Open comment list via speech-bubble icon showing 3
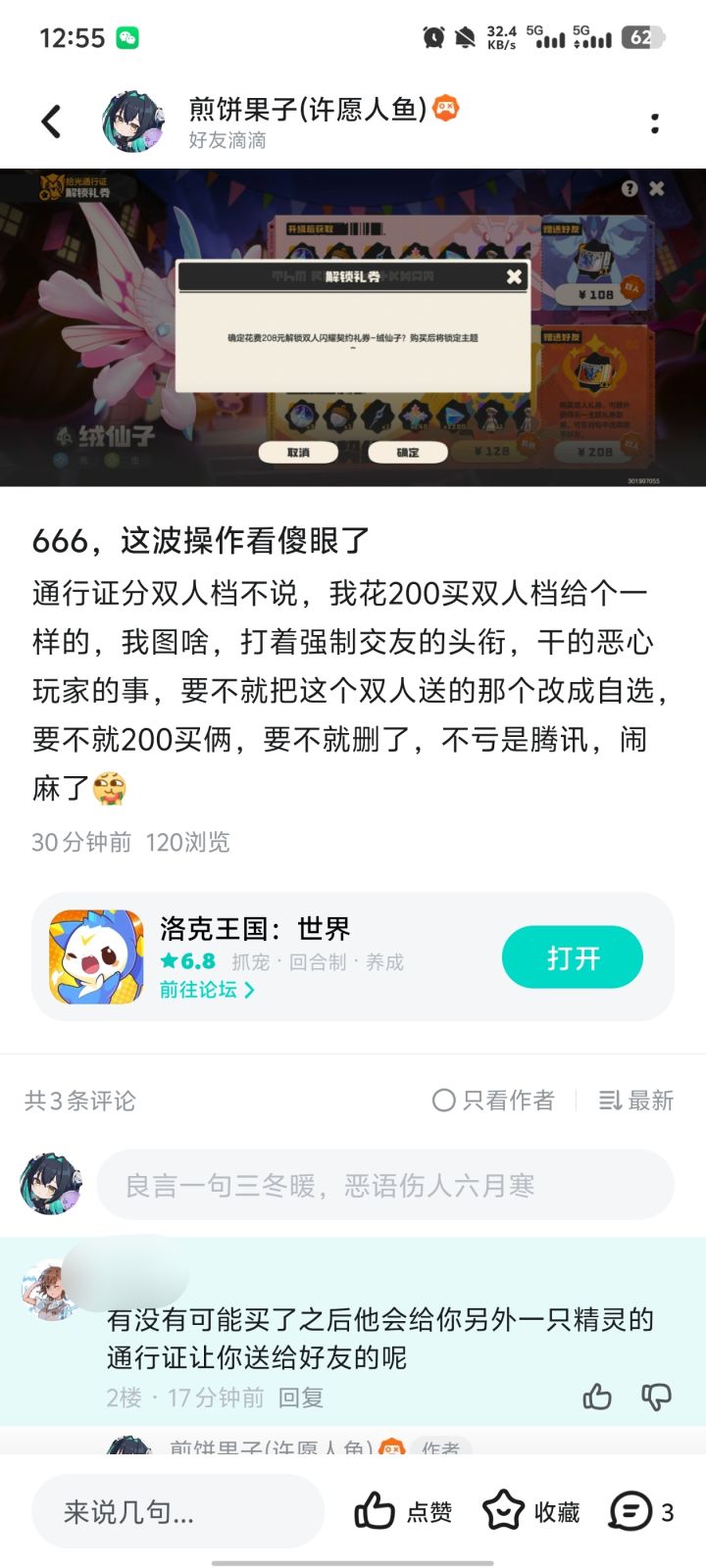 (x=629, y=1511)
